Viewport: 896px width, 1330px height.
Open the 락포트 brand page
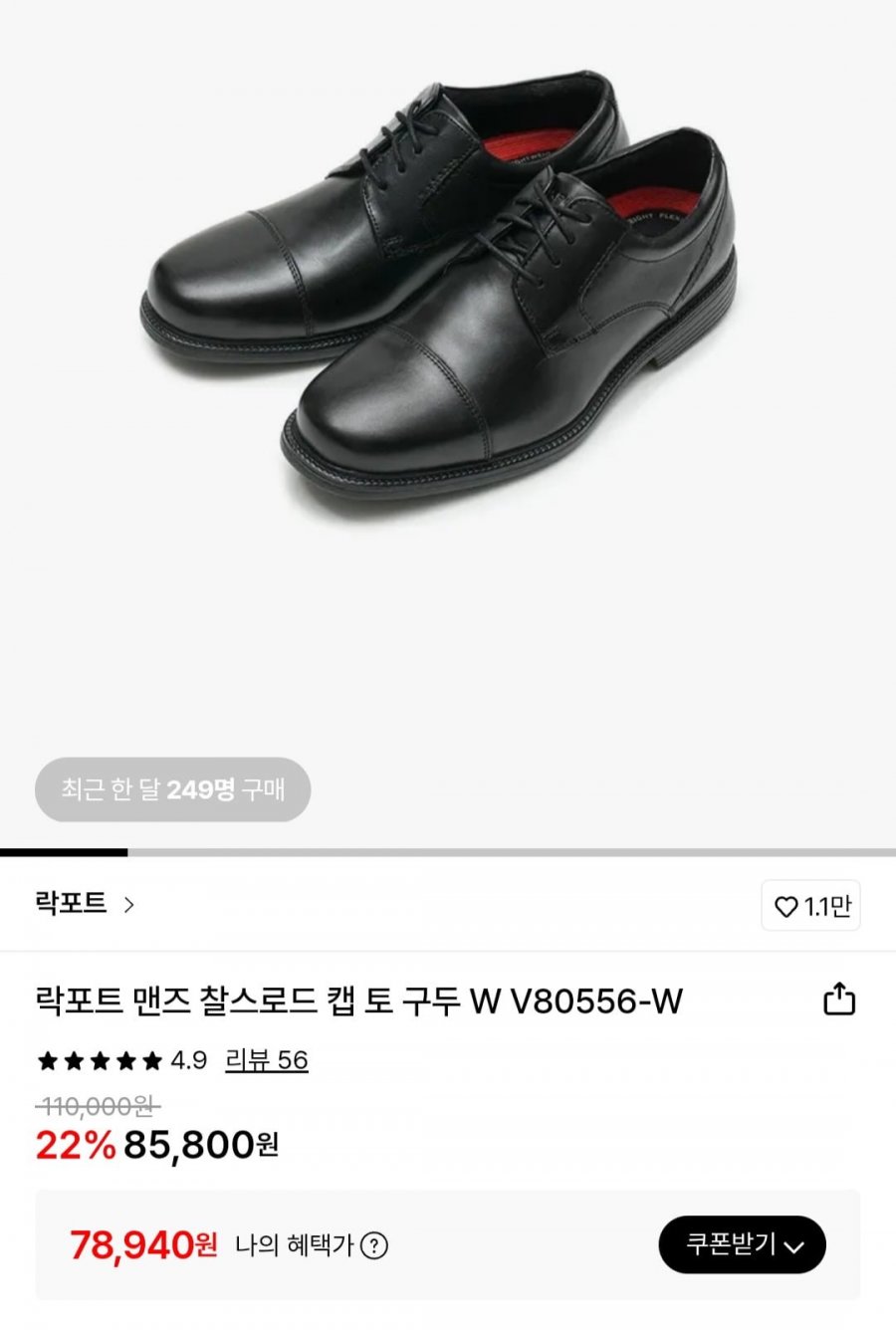coord(85,904)
